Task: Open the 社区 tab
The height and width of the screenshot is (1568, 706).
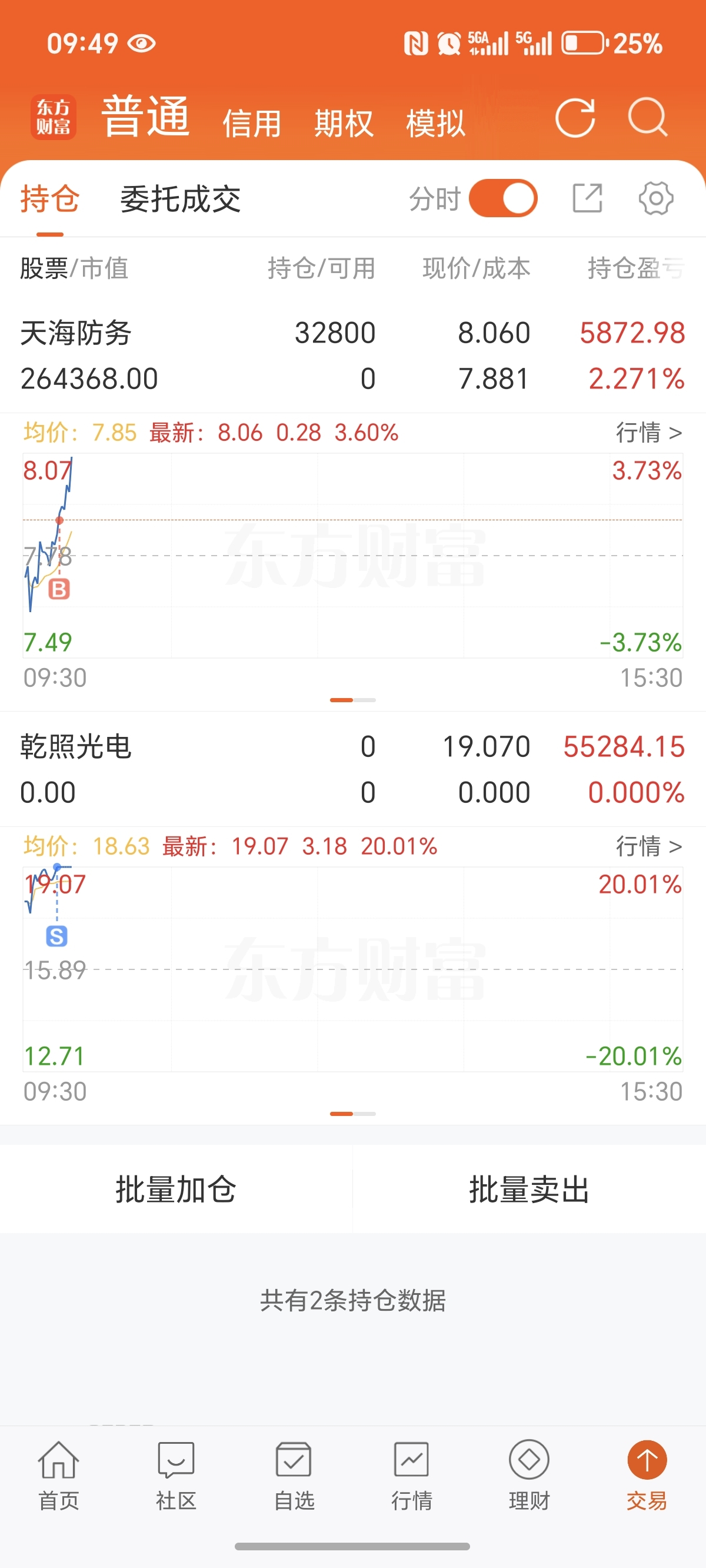Action: (176, 1476)
